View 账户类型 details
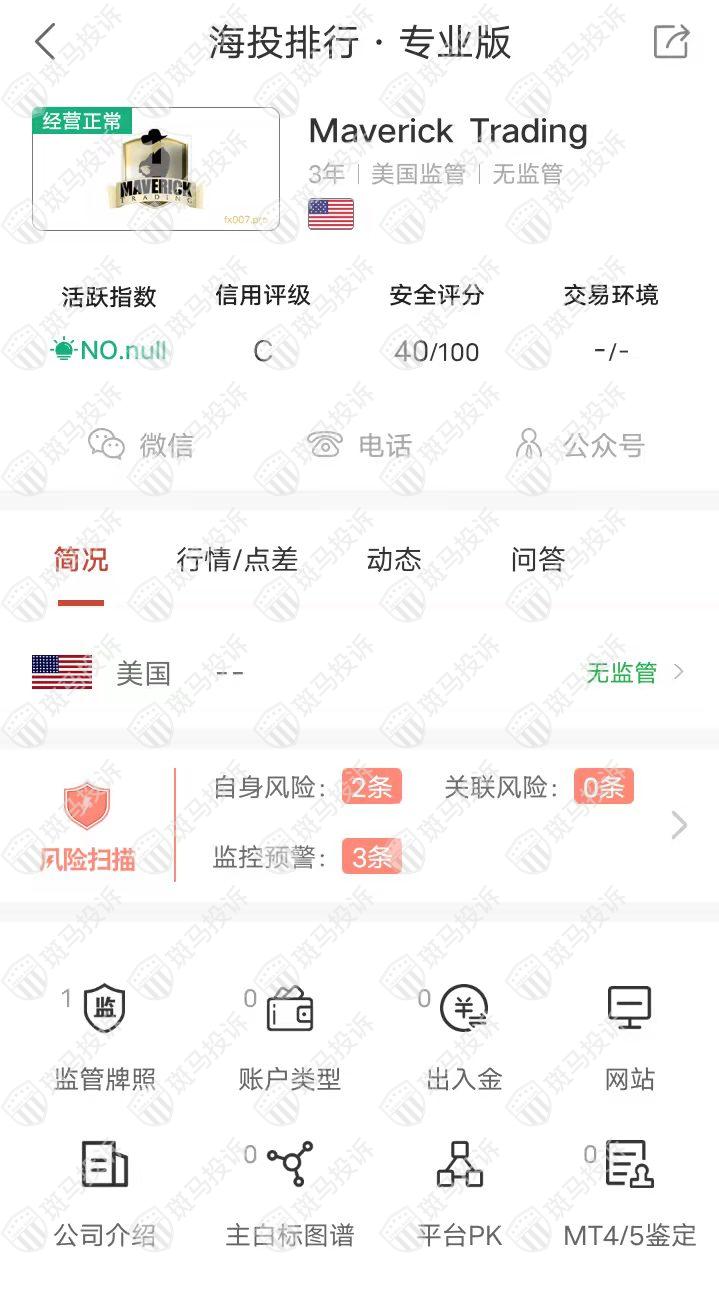 coord(290,1038)
